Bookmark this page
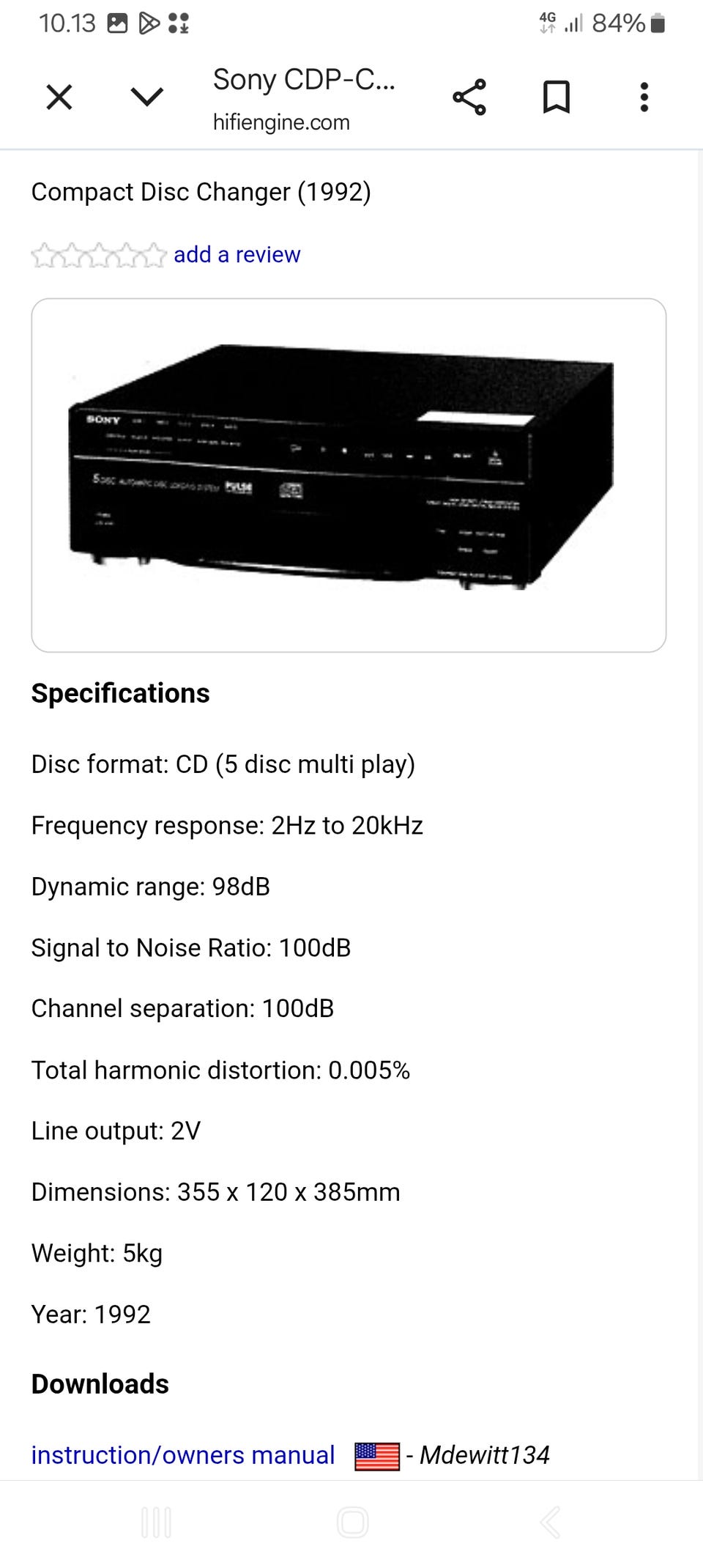This screenshot has height=1568, width=703. click(557, 97)
